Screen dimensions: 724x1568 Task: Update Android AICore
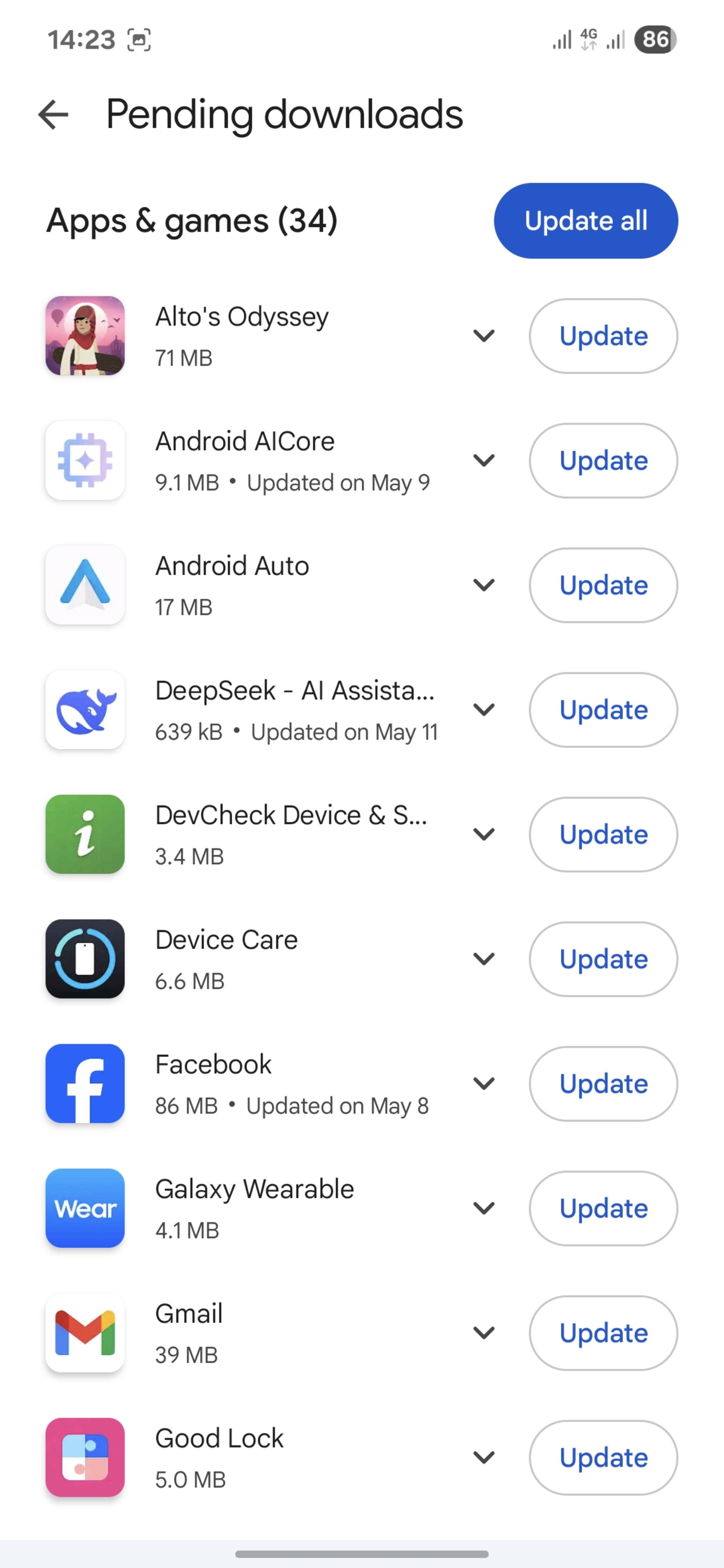click(603, 460)
